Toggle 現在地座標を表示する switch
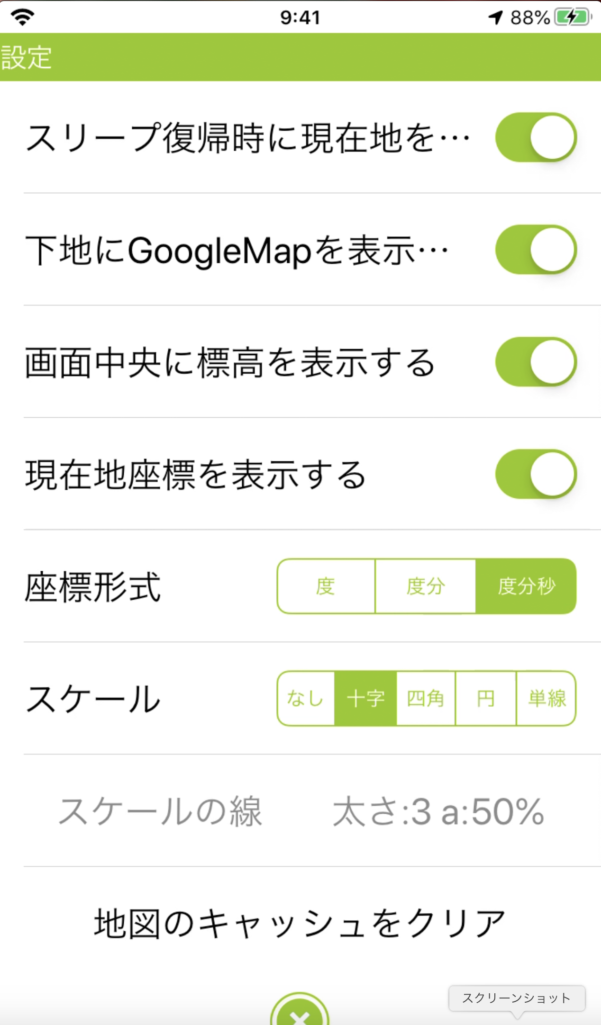The height and width of the screenshot is (1025, 601). point(536,474)
